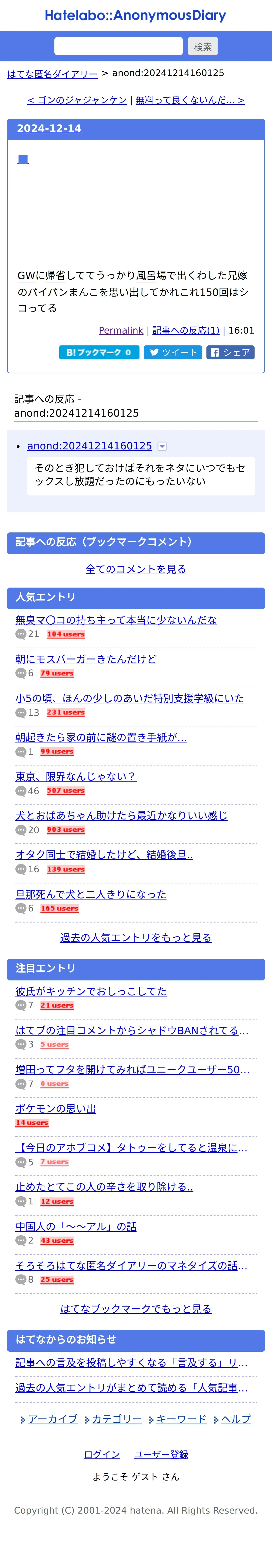View 903 users bookmark count badge
272x1568 pixels.
[66, 830]
